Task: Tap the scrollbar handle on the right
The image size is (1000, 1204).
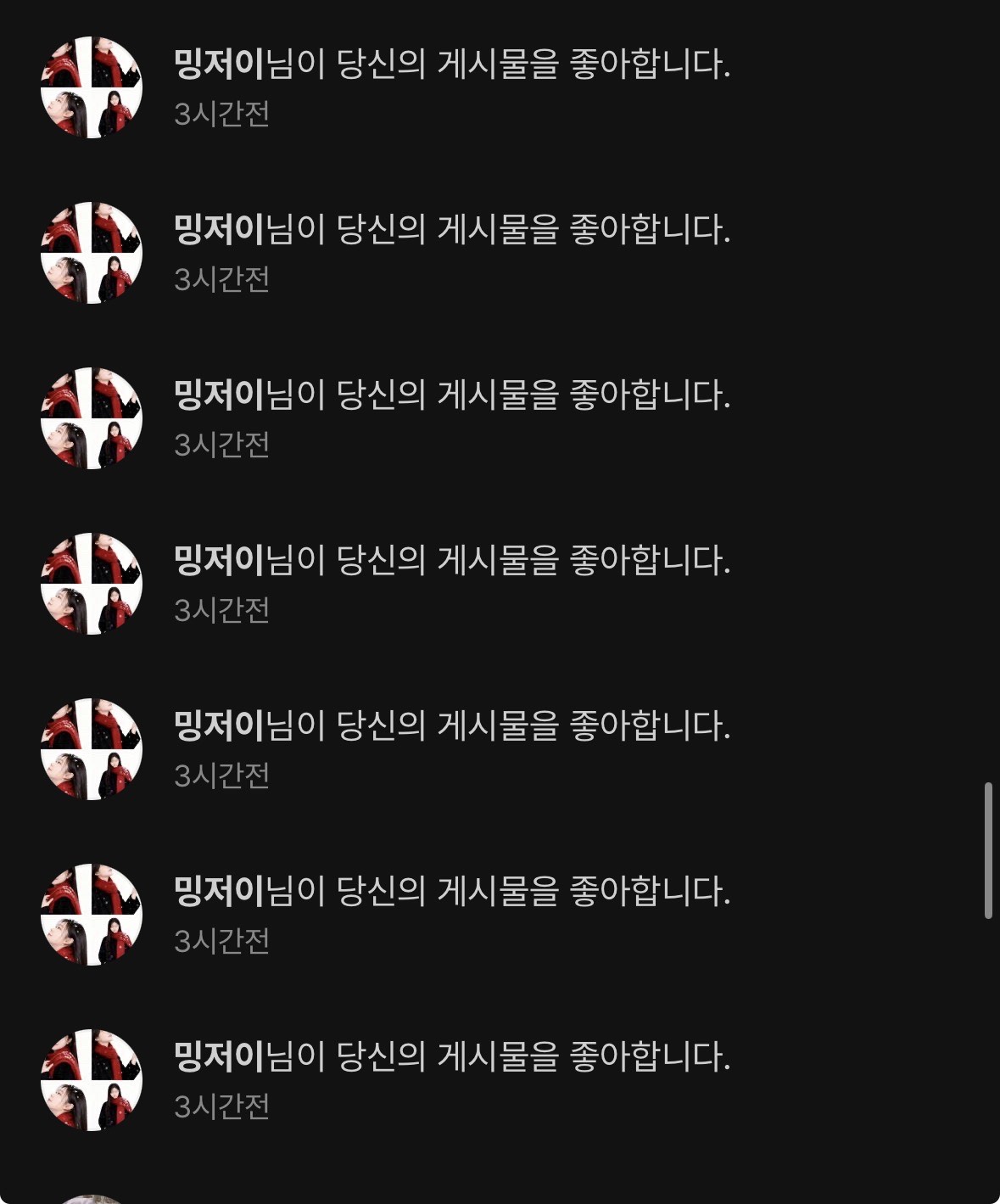Action: click(988, 850)
